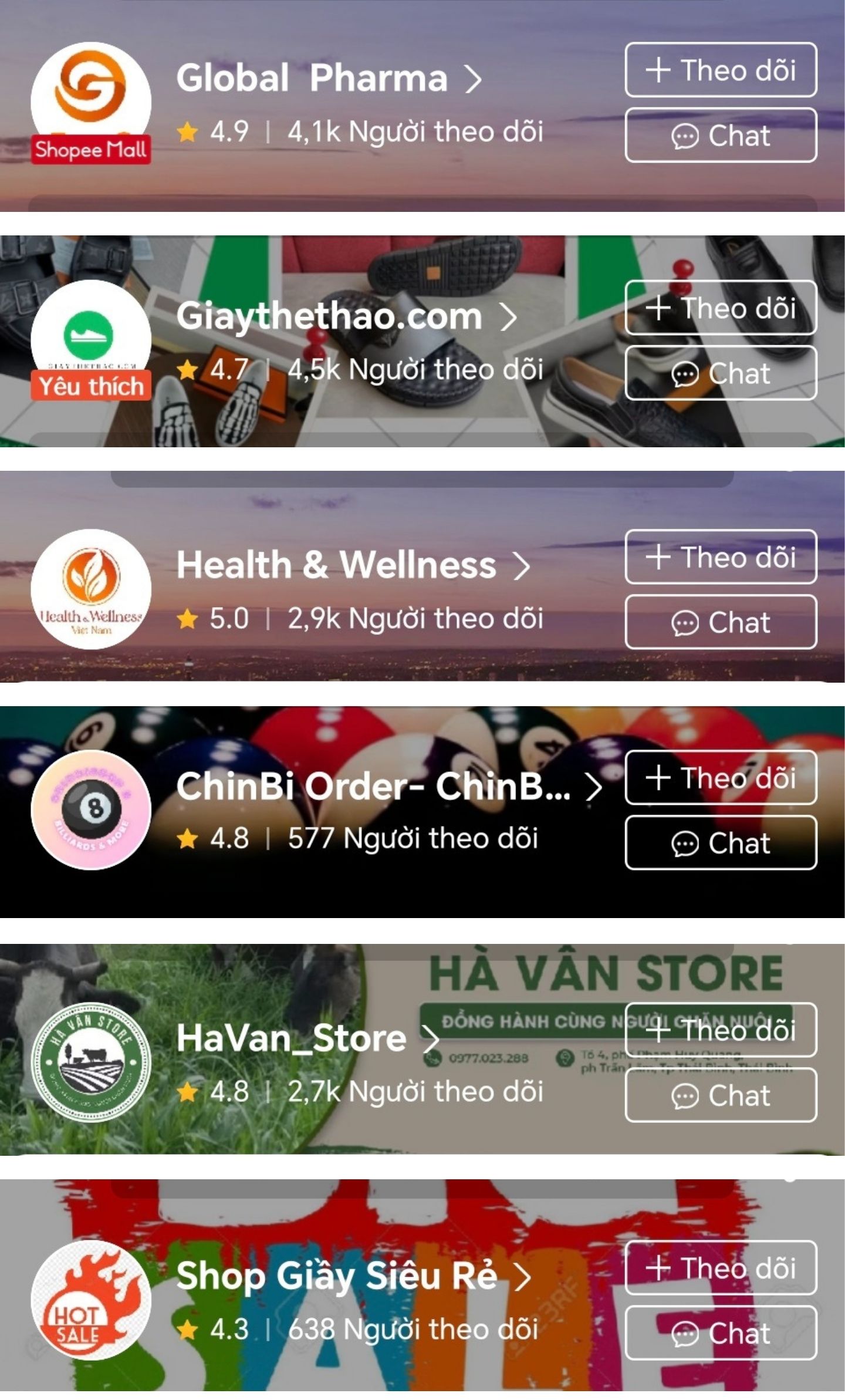Viewport: 845px width, 1400px height.
Task: Open the ChinBi Order shop page
Action: 388,787
